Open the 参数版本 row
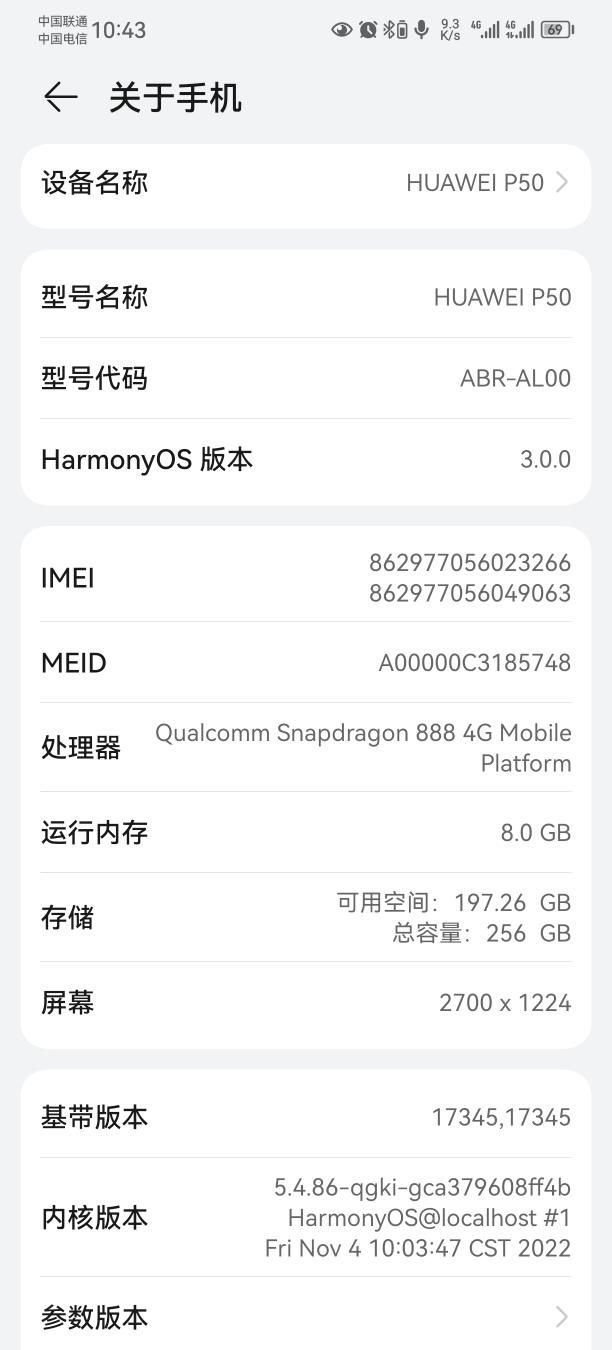 pos(306,1316)
